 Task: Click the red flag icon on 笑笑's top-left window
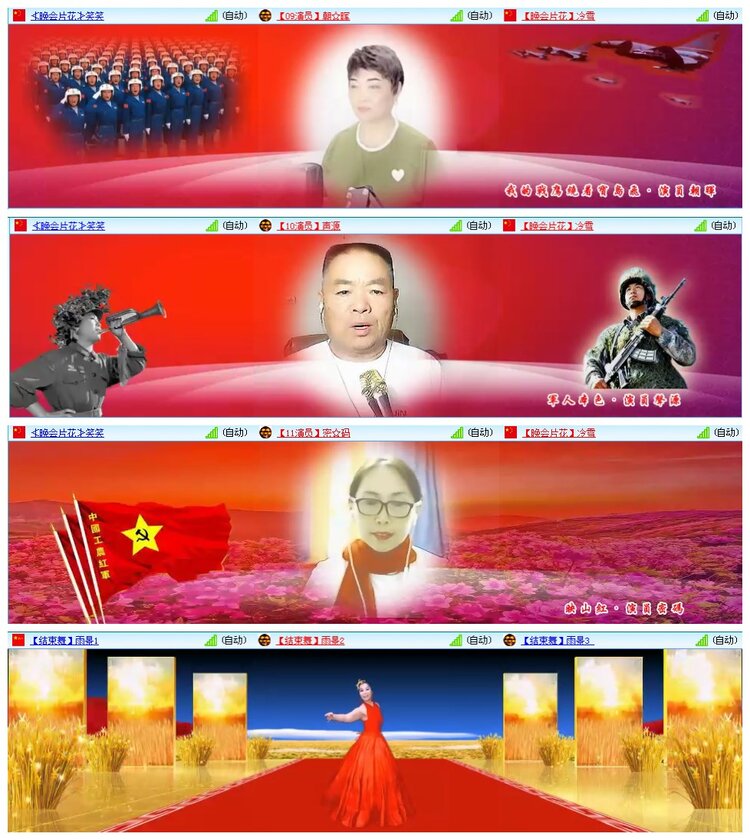[x=20, y=15]
